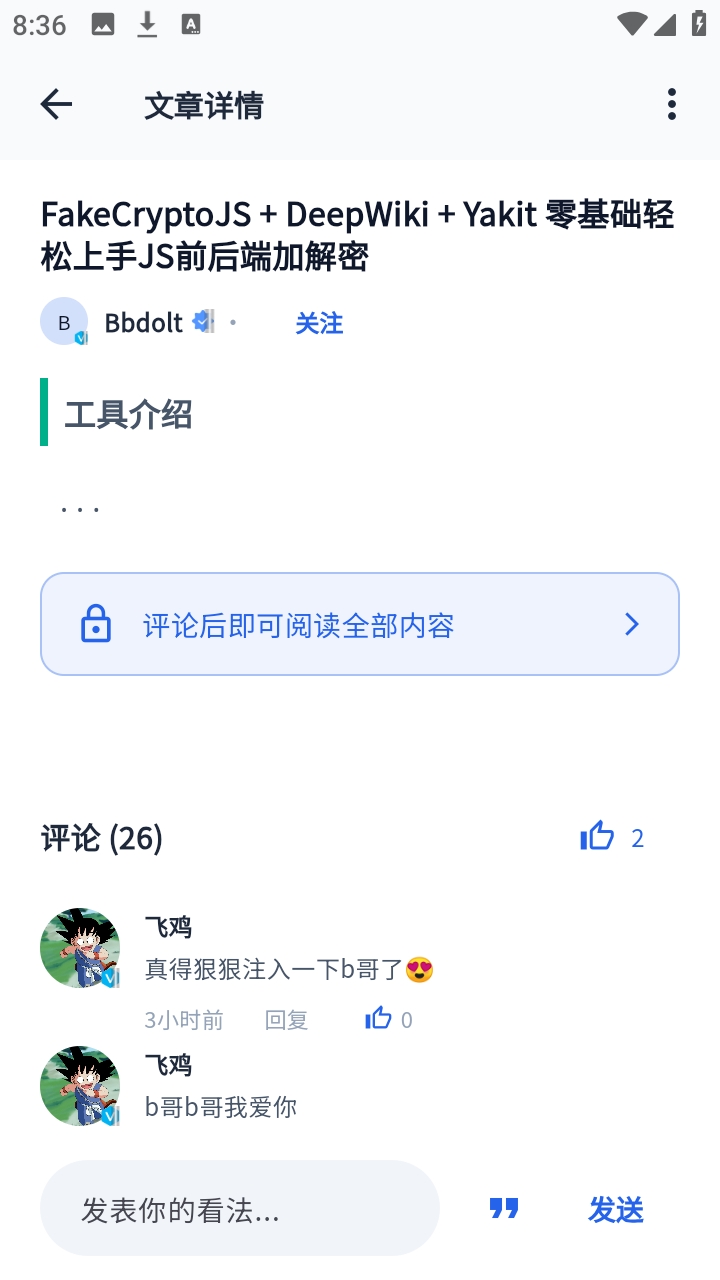The image size is (720, 1280).
Task: Tap 回复 to reply to 飞鸡
Action: point(287,1018)
